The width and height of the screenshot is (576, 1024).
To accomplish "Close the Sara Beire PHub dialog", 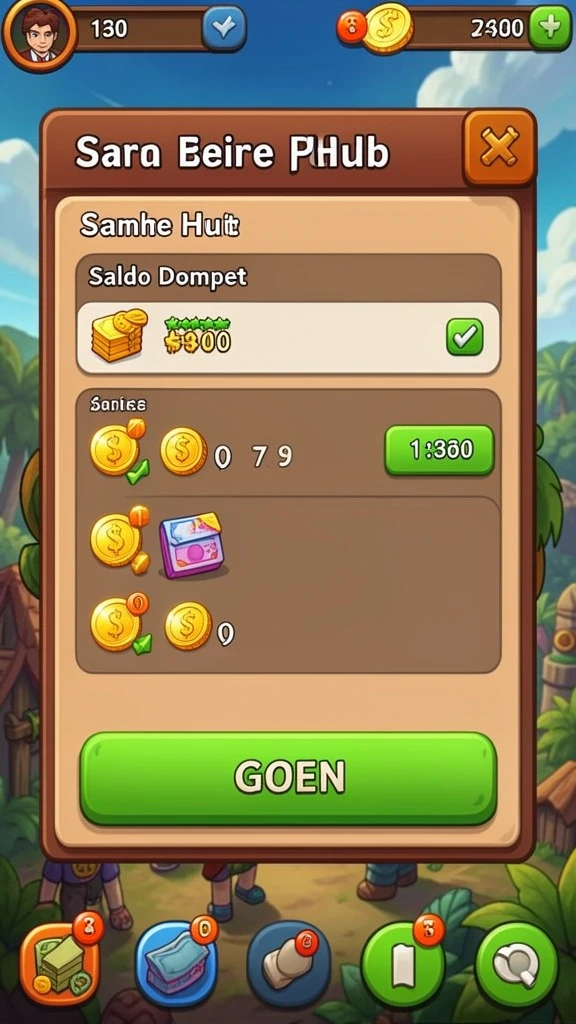I will click(x=500, y=148).
